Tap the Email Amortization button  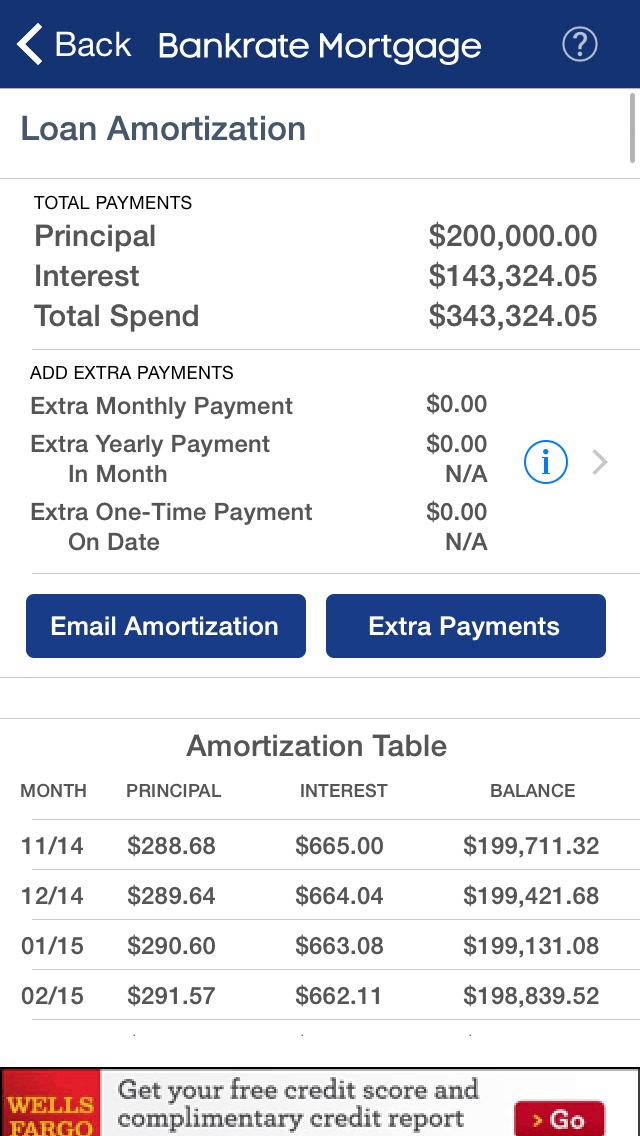tap(166, 626)
